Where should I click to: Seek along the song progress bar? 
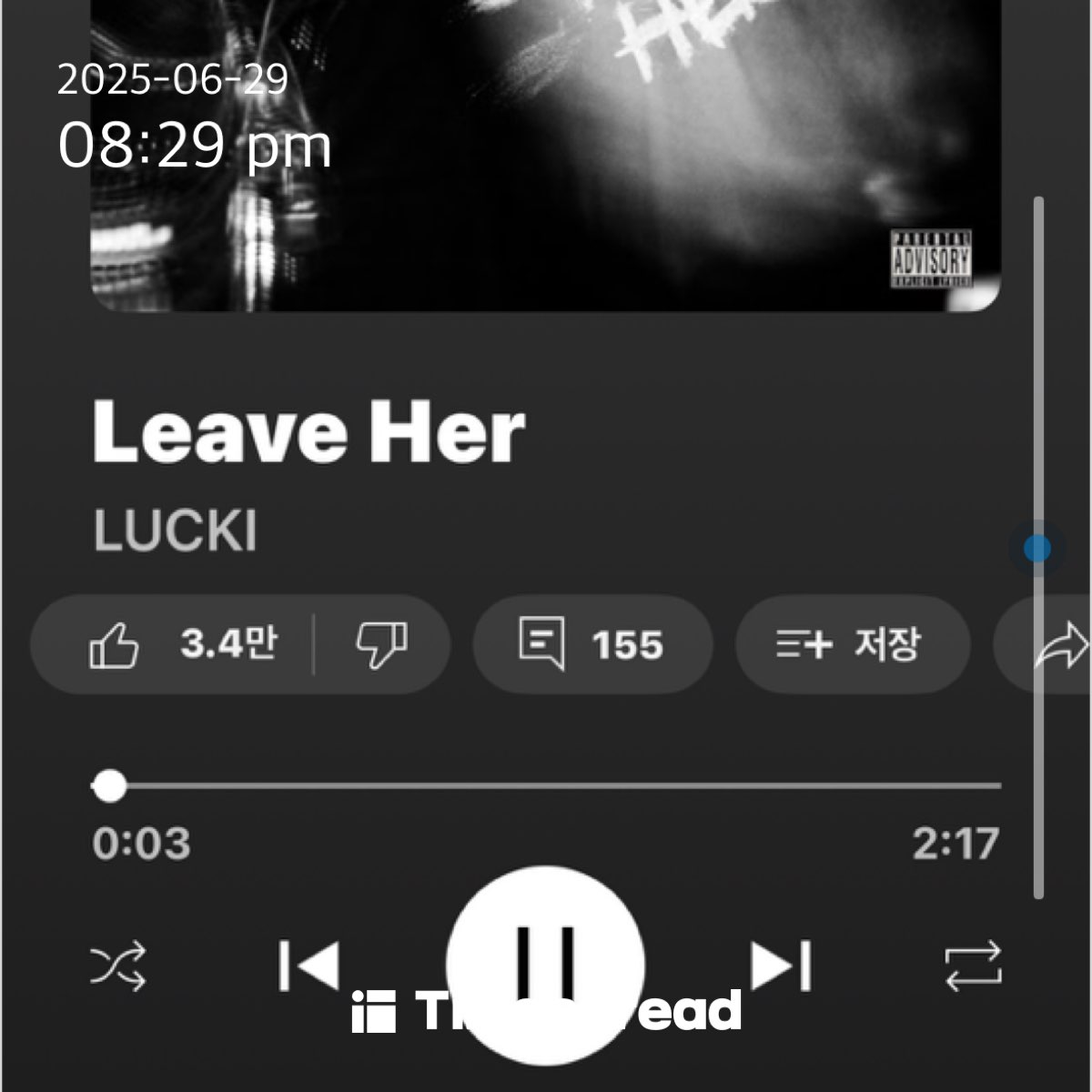tap(546, 785)
